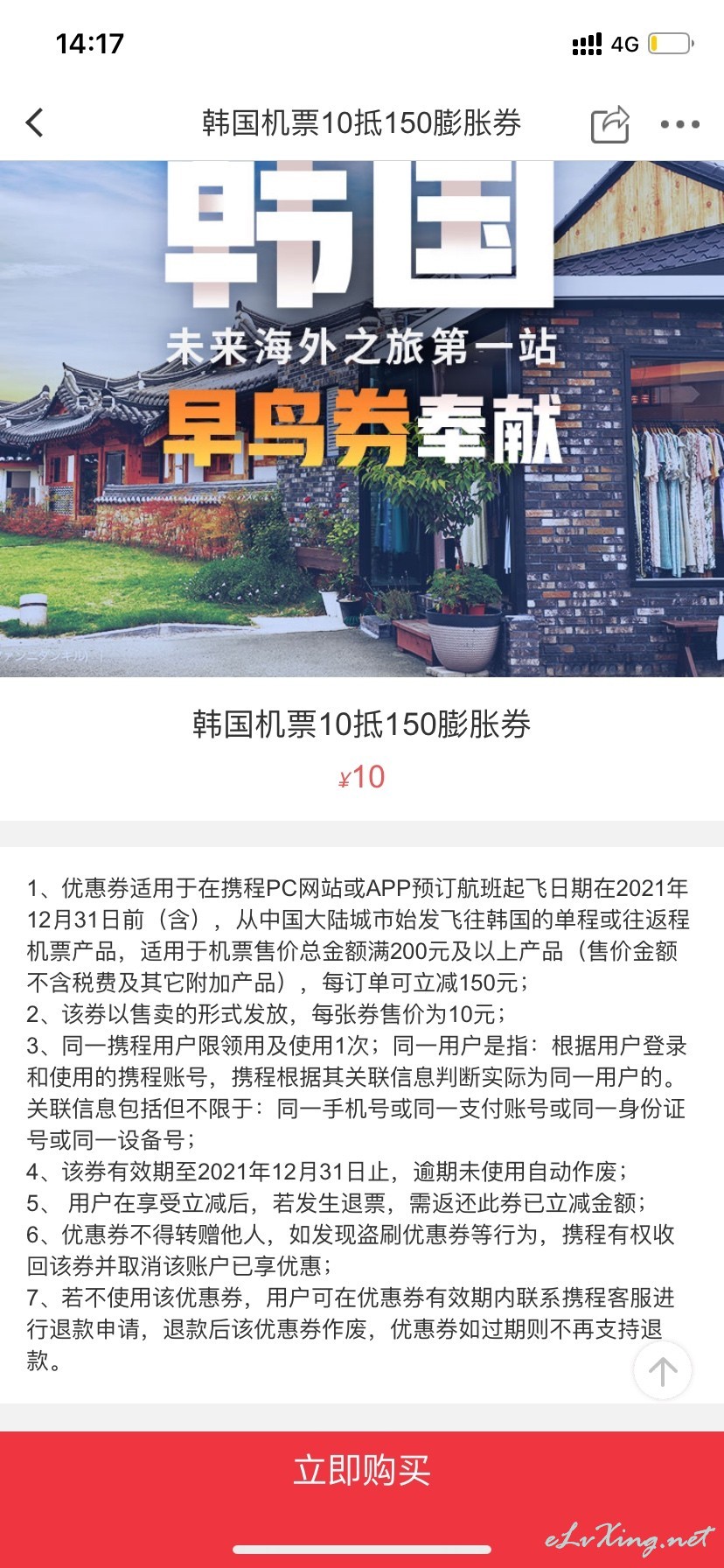Jump back to top with the up-arrow button
Viewport: 724px width, 1568px height.
(663, 1371)
